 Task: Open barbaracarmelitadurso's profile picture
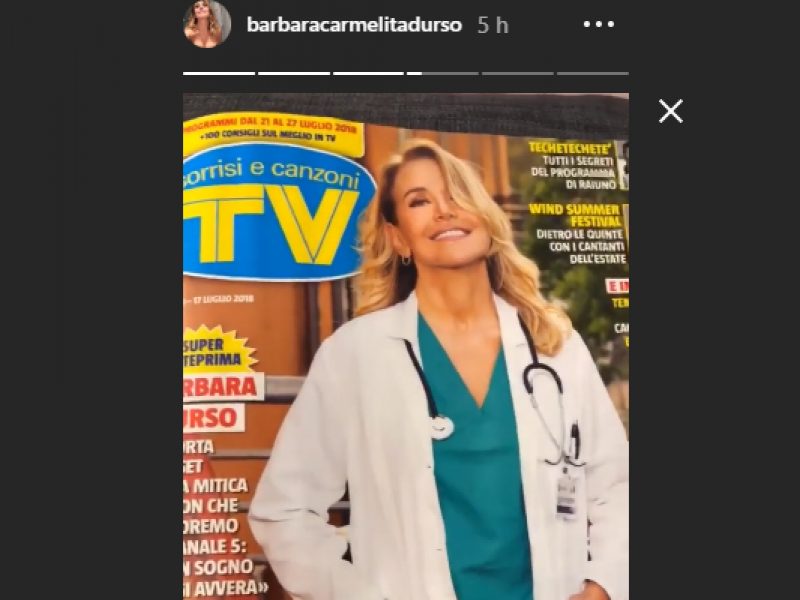pyautogui.click(x=207, y=25)
